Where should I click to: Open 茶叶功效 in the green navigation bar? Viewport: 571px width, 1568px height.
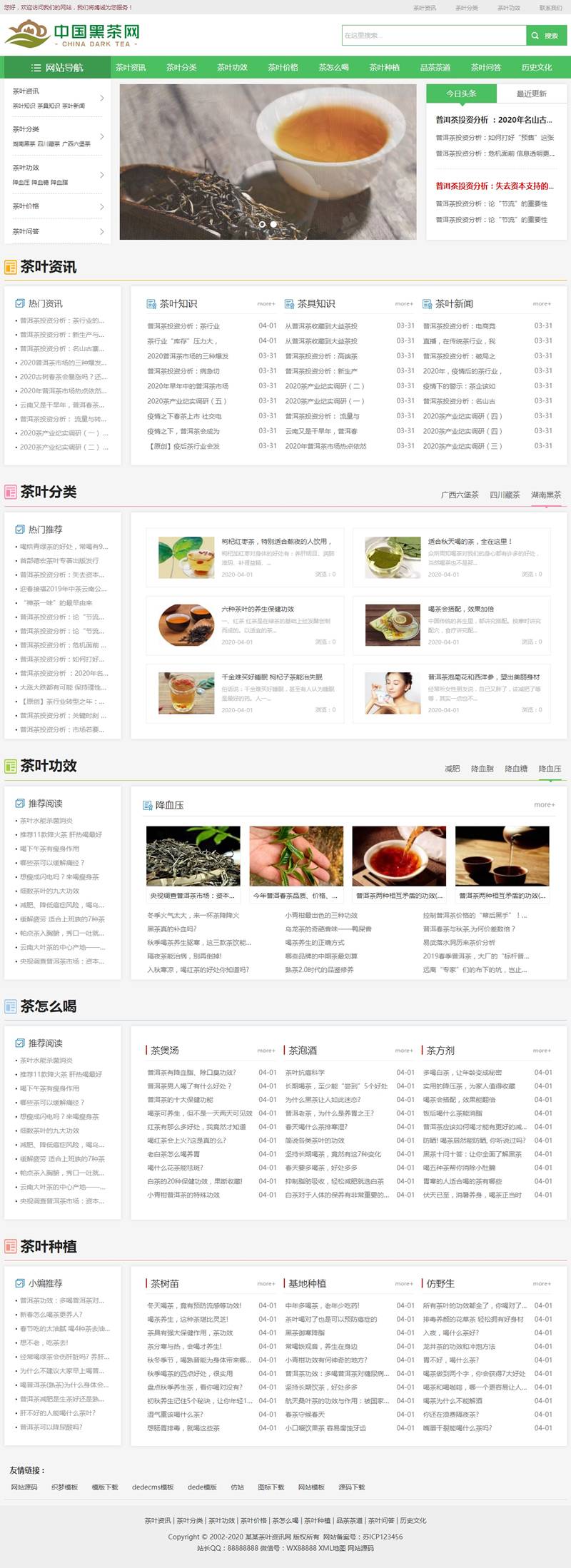click(232, 68)
